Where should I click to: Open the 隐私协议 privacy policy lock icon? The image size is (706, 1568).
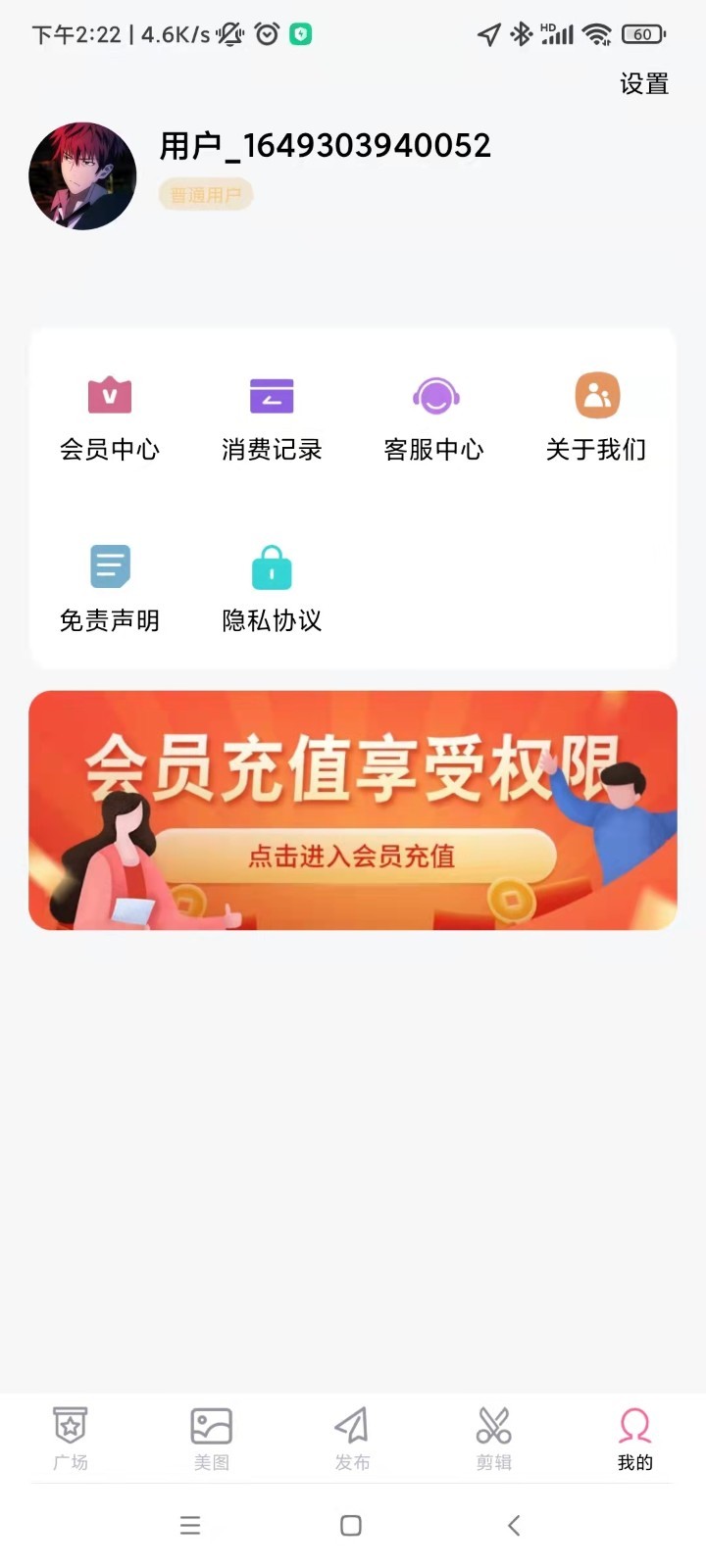272,565
